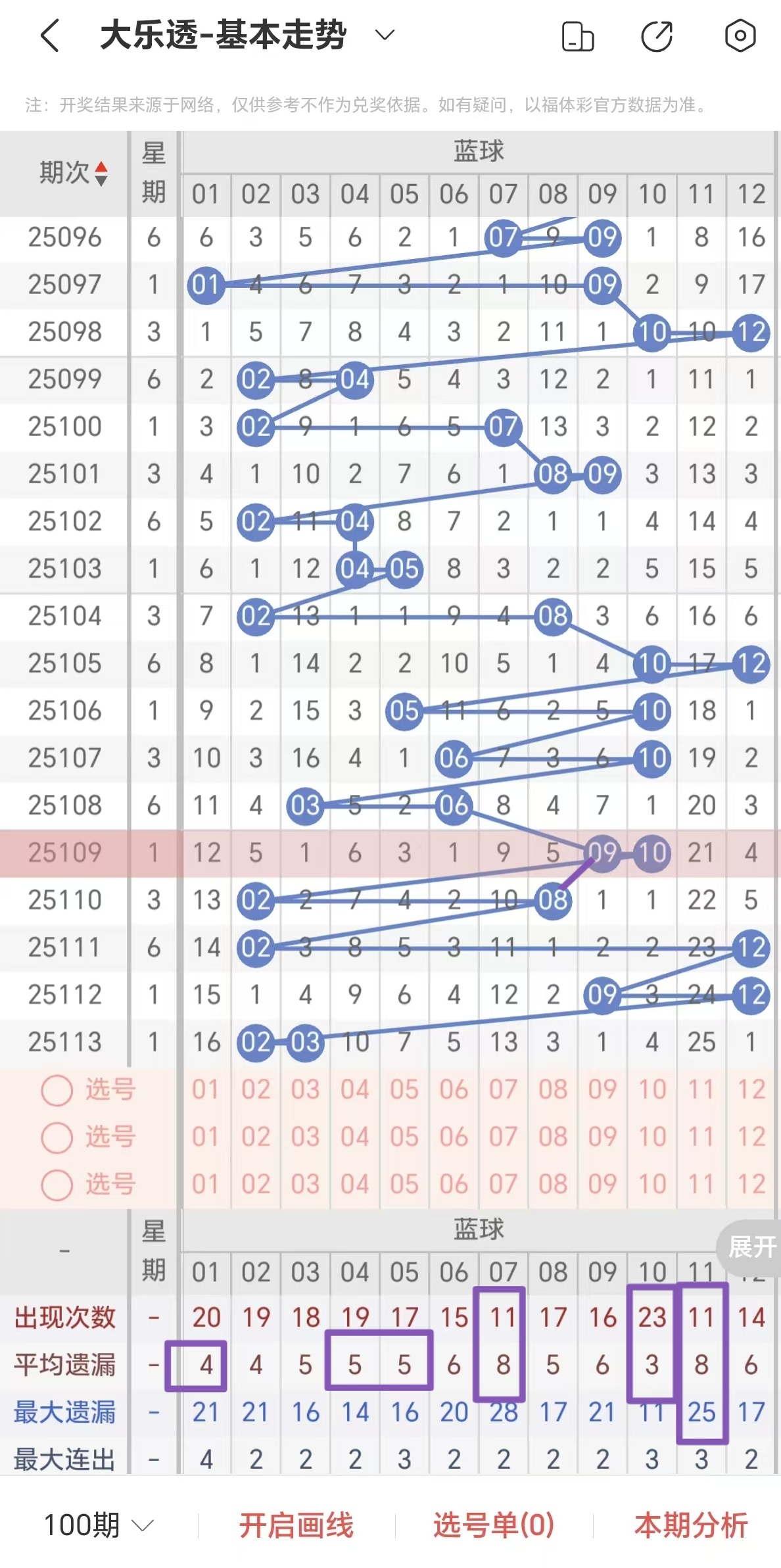Open the 100期 period count dropdown

pos(99,1525)
